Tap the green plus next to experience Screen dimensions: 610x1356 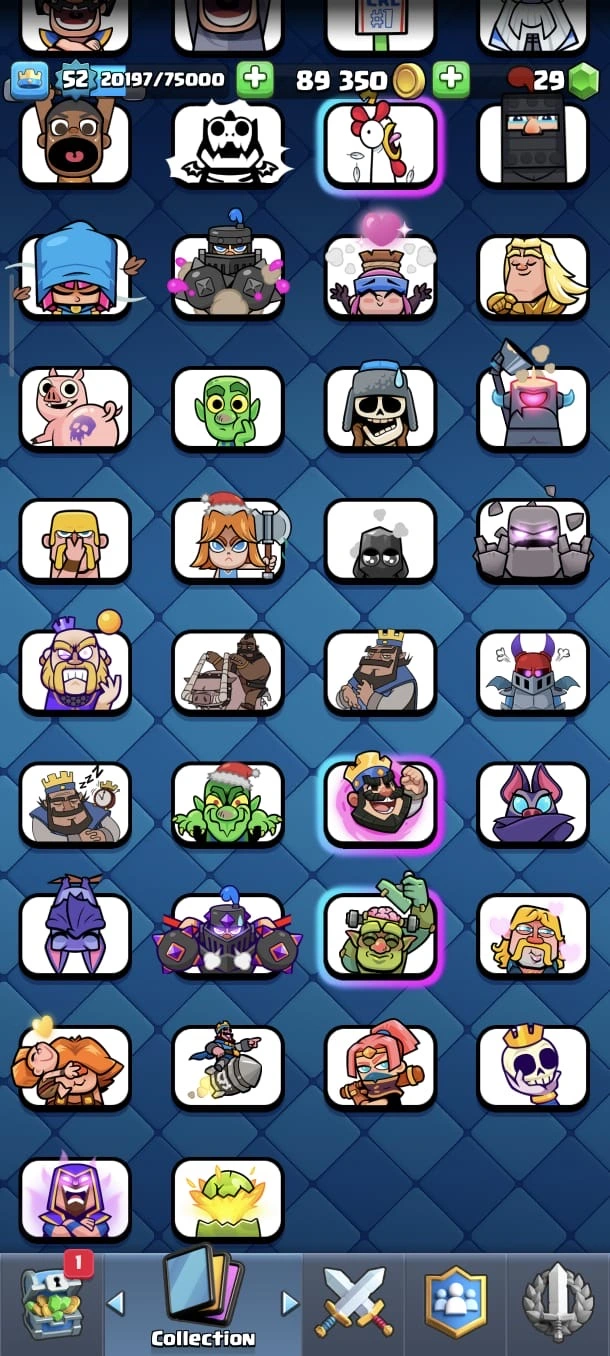pyautogui.click(x=256, y=79)
